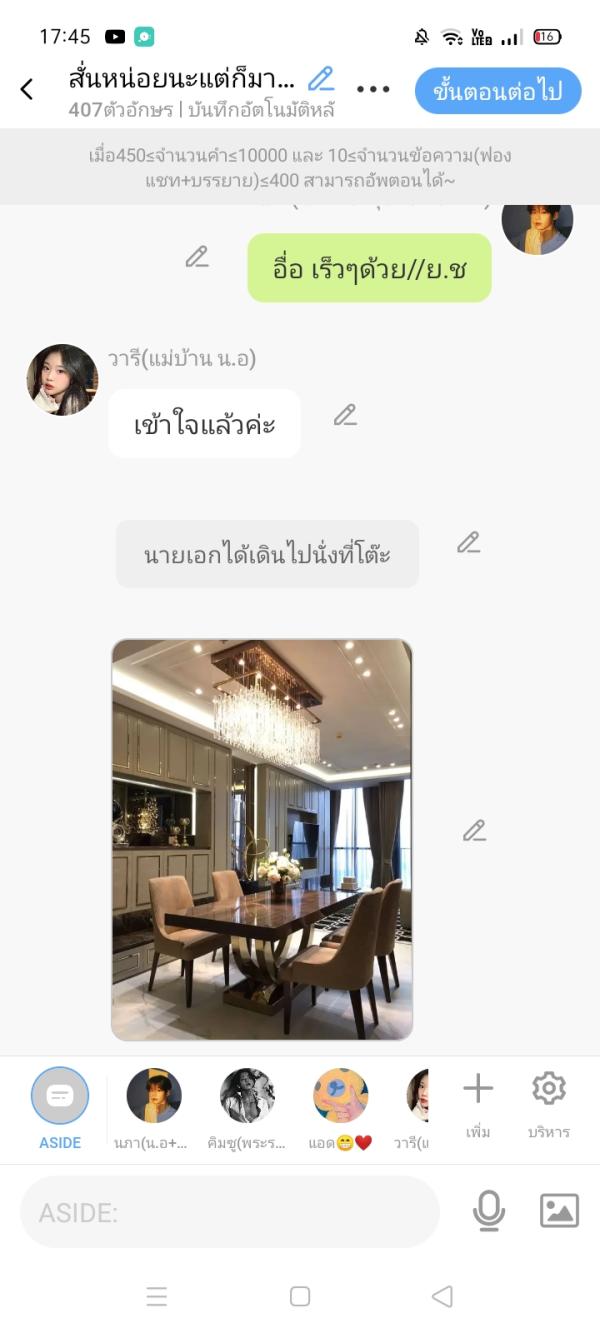Go back using the top arrow
This screenshot has height=1333, width=600.
coord(27,89)
